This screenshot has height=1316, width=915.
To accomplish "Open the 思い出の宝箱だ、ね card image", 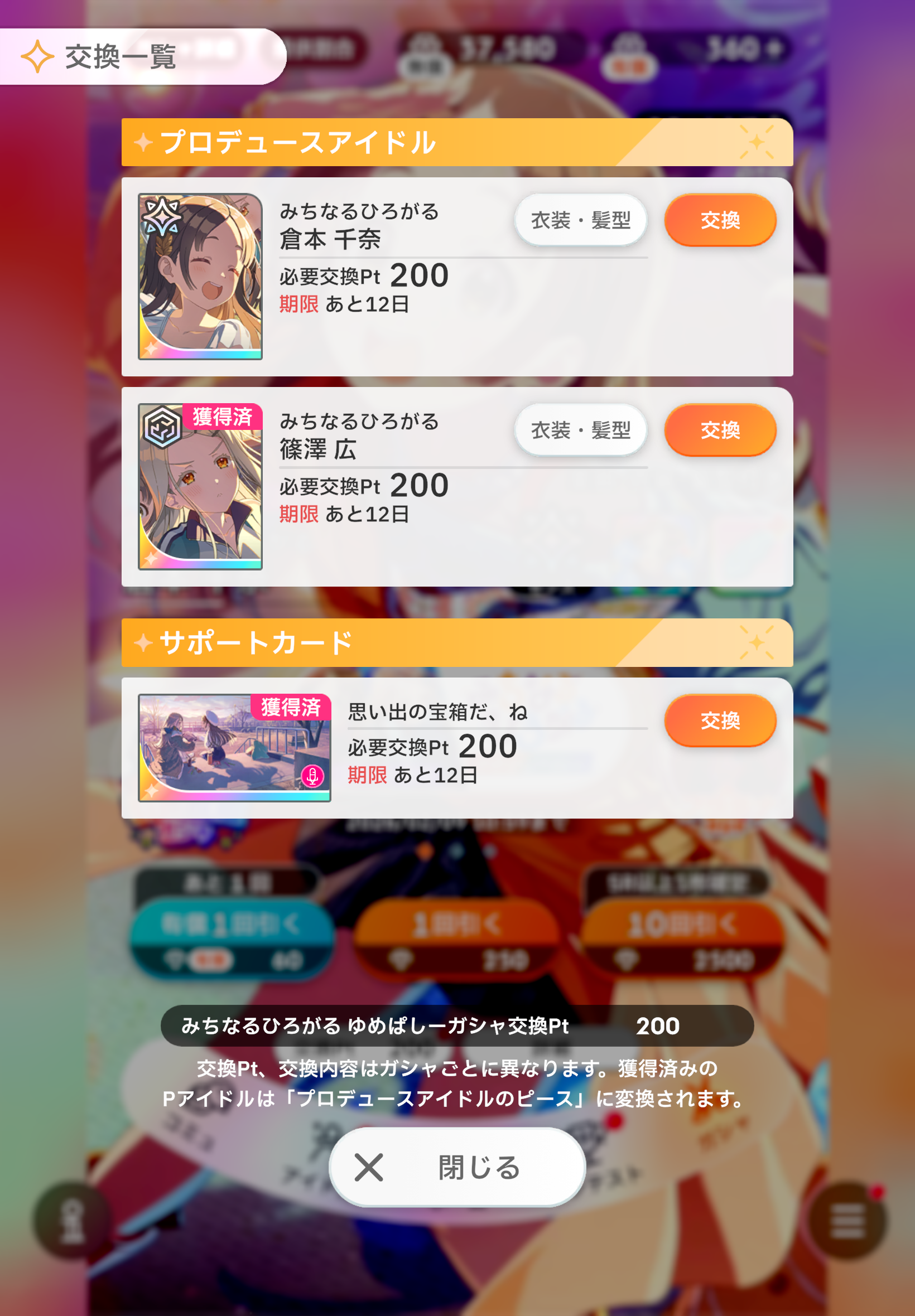I will pos(234,748).
